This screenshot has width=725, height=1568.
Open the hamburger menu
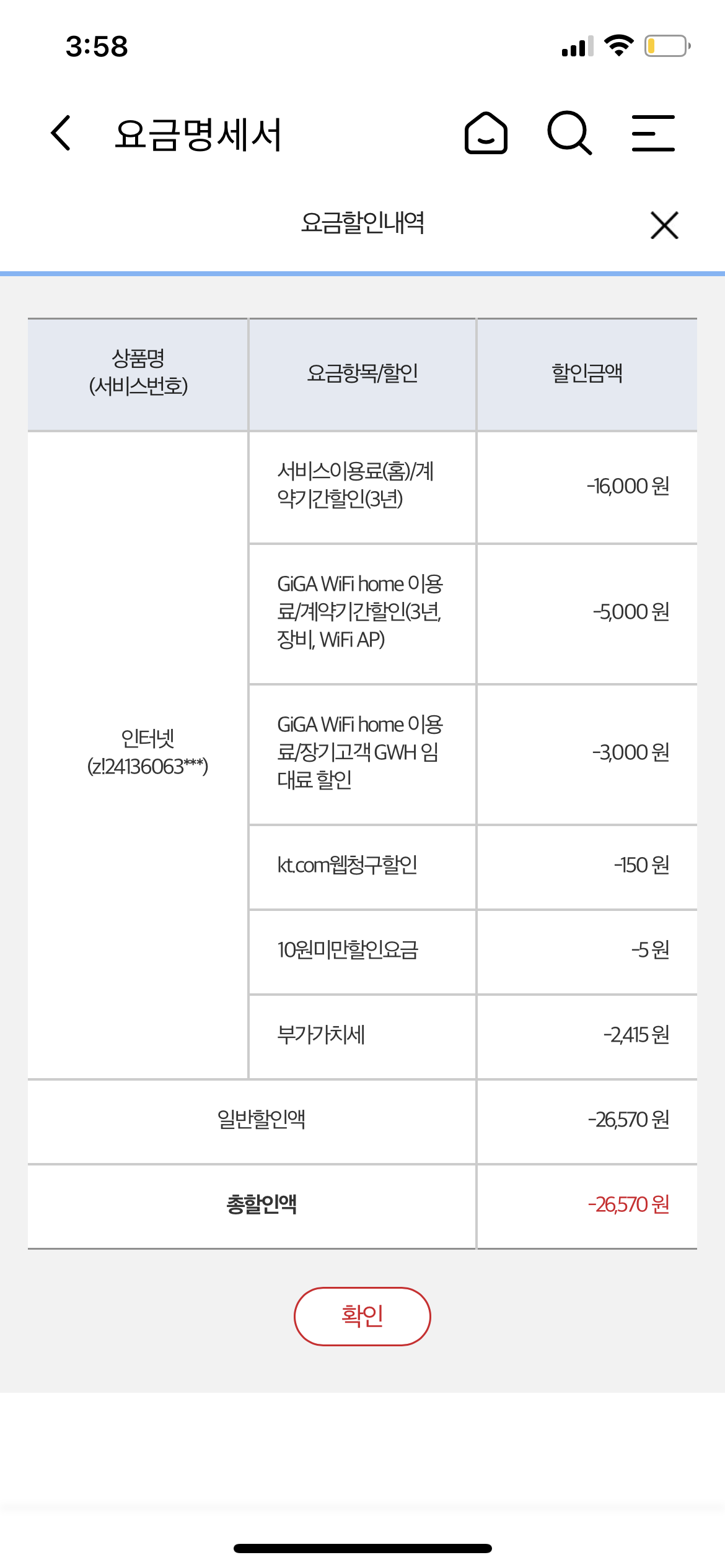[x=653, y=133]
